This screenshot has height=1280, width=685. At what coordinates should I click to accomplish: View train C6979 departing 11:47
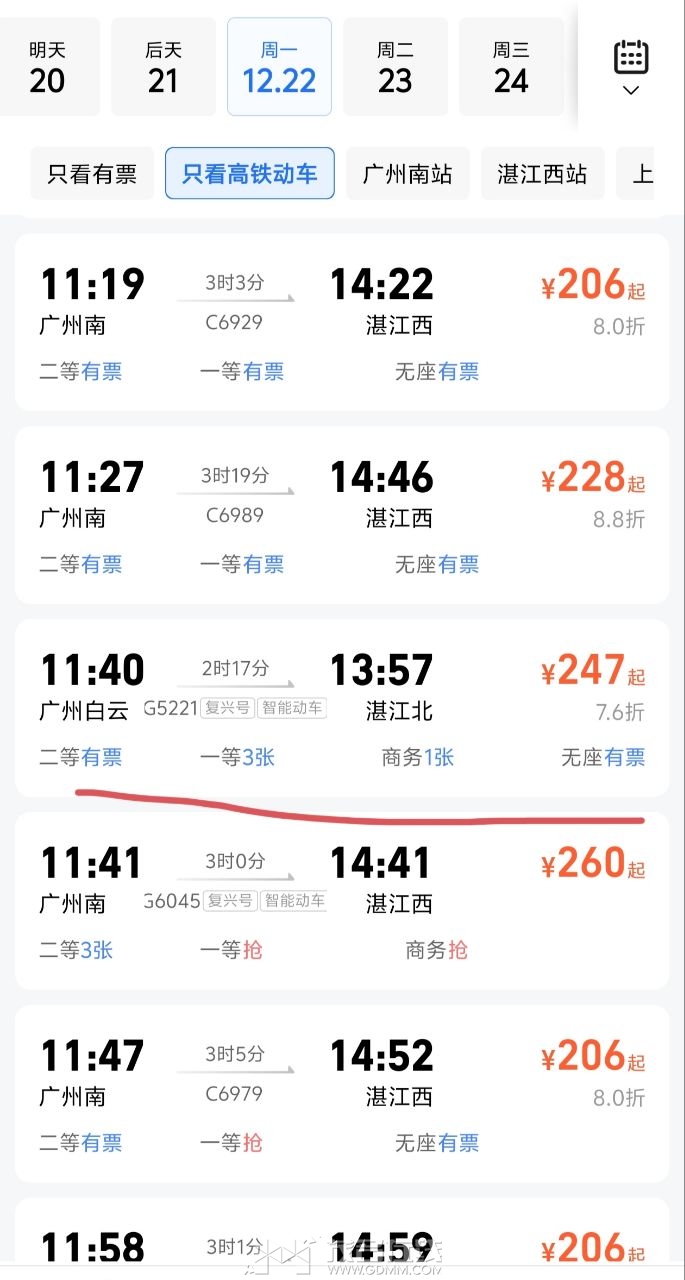tap(342, 1093)
